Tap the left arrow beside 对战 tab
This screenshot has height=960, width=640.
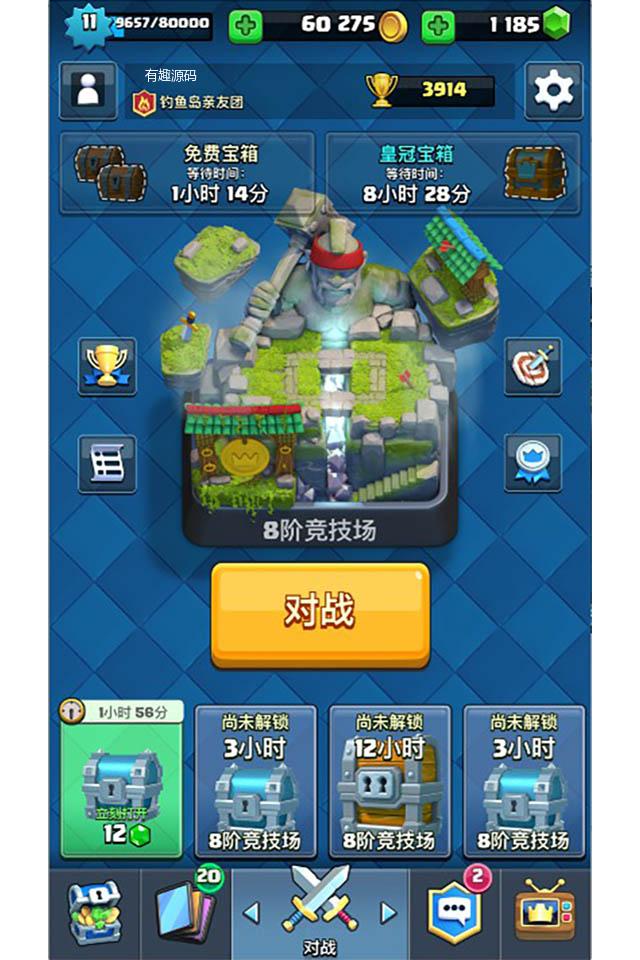tap(252, 912)
